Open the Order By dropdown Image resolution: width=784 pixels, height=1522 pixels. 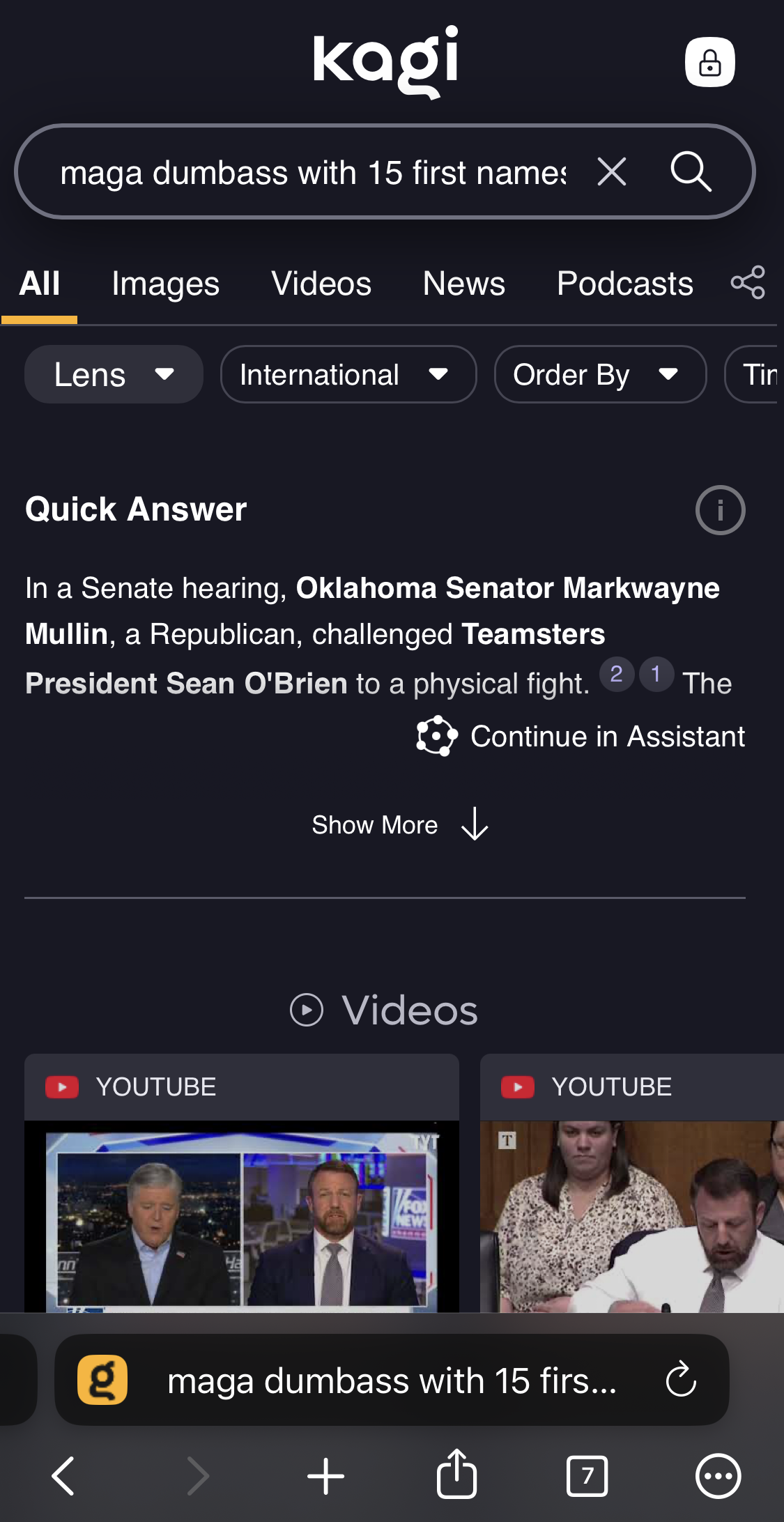click(x=599, y=375)
